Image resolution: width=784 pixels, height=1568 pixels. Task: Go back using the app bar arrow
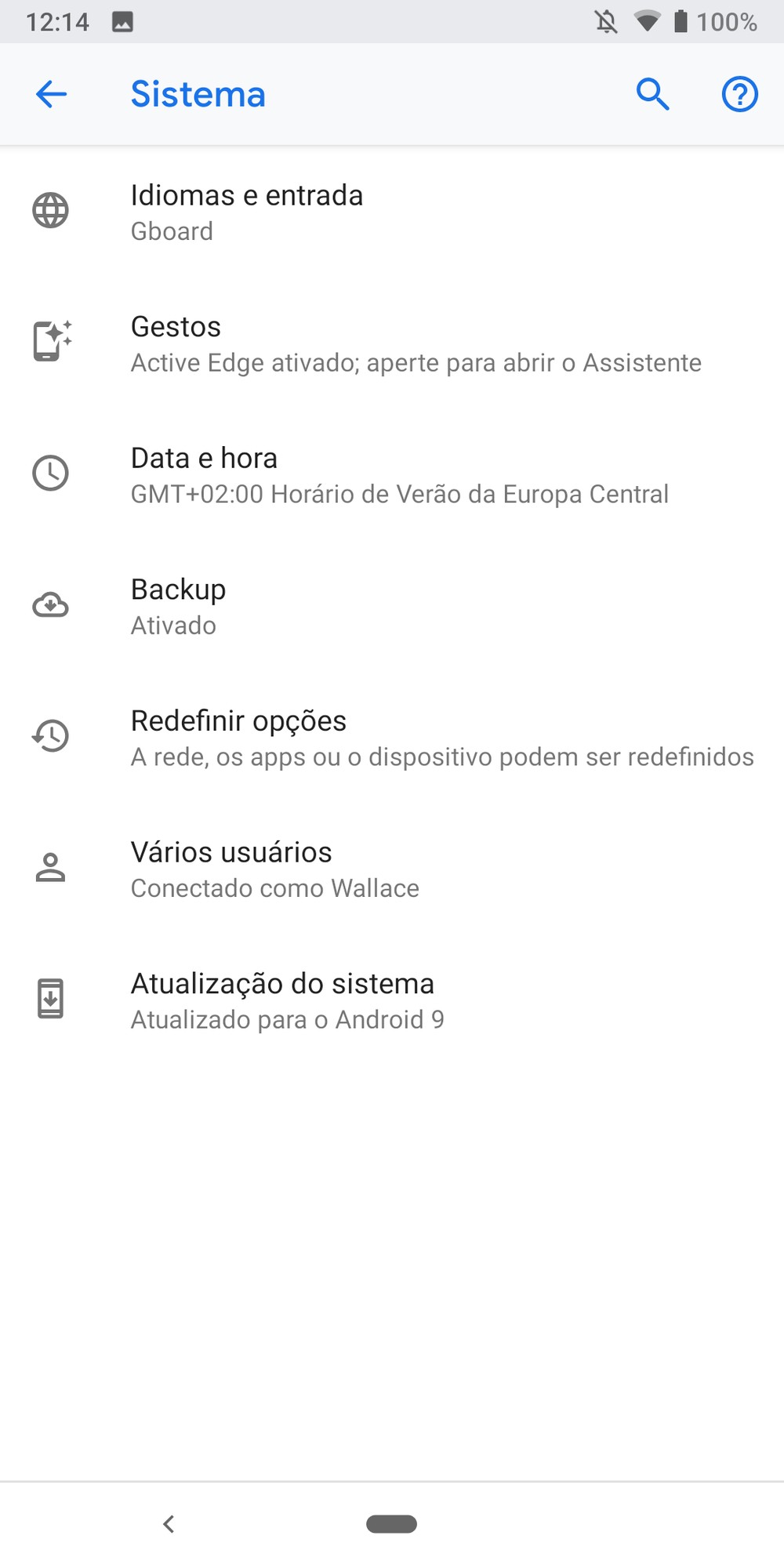(52, 95)
